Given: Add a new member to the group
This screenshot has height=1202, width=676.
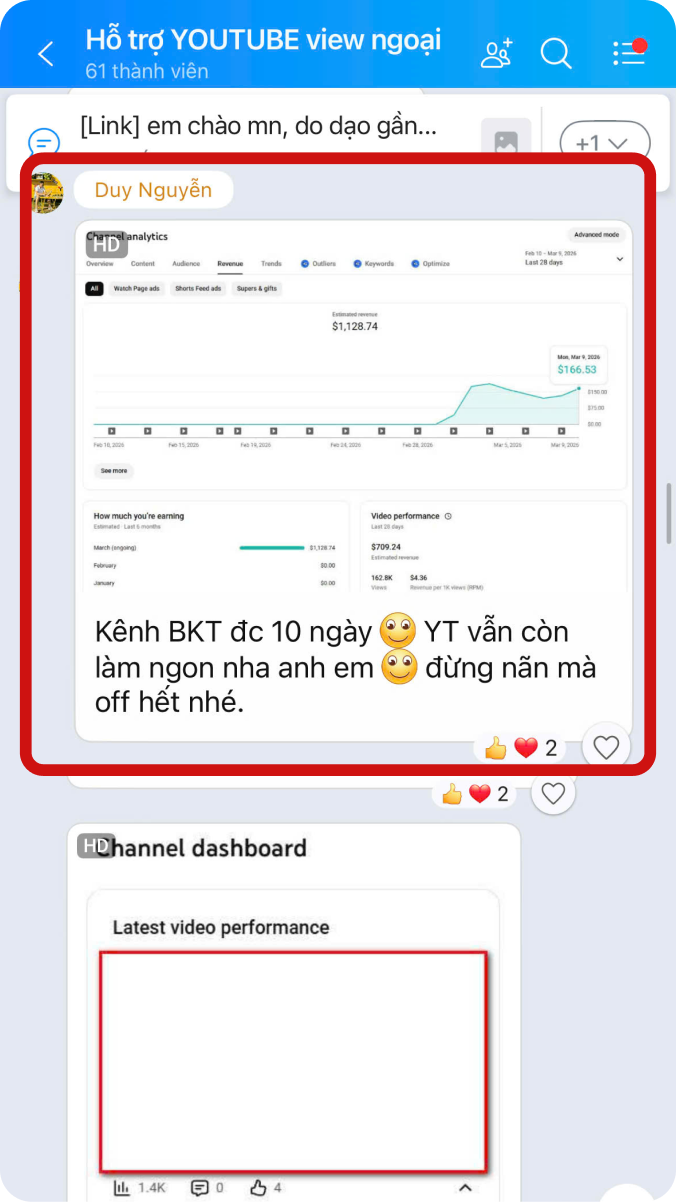Looking at the screenshot, I should [496, 53].
